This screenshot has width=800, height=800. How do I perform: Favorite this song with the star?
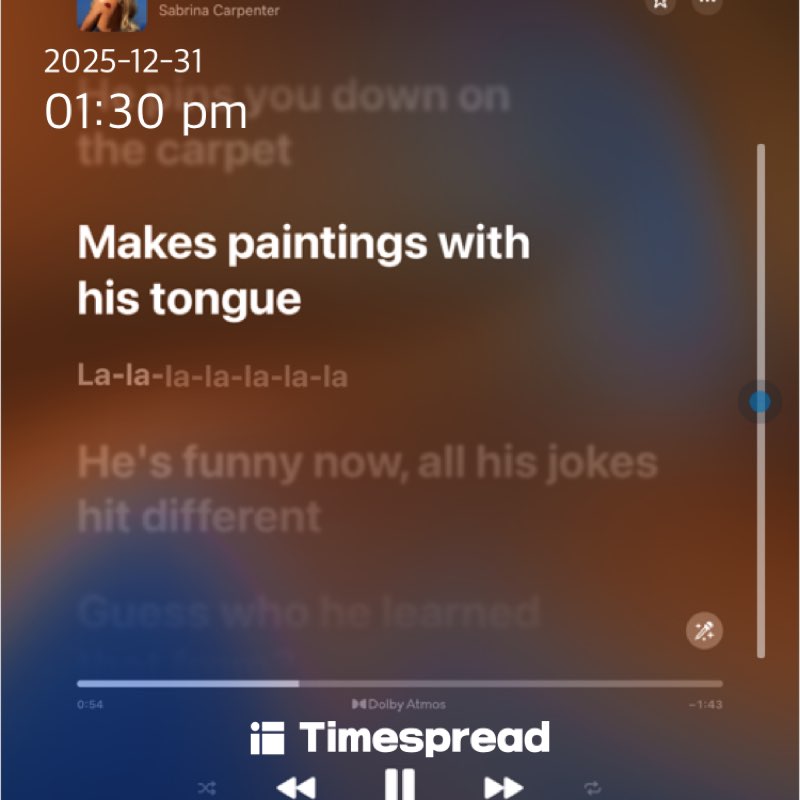click(x=660, y=4)
